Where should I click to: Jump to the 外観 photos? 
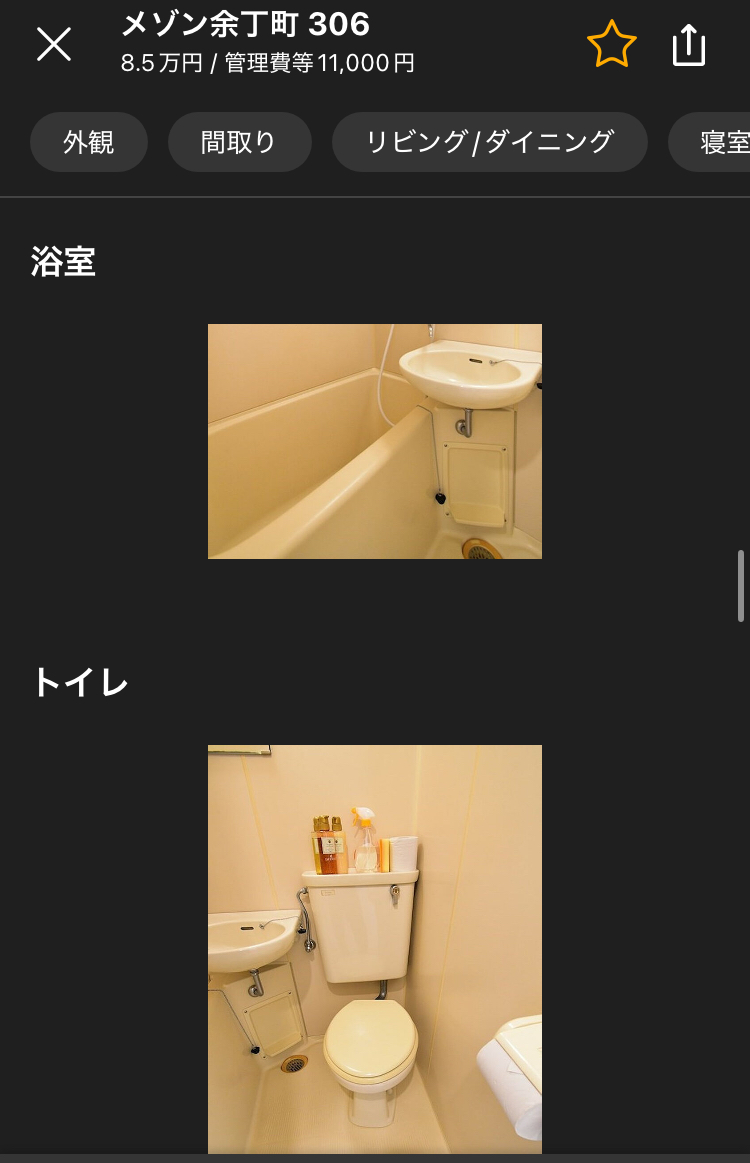coord(89,142)
